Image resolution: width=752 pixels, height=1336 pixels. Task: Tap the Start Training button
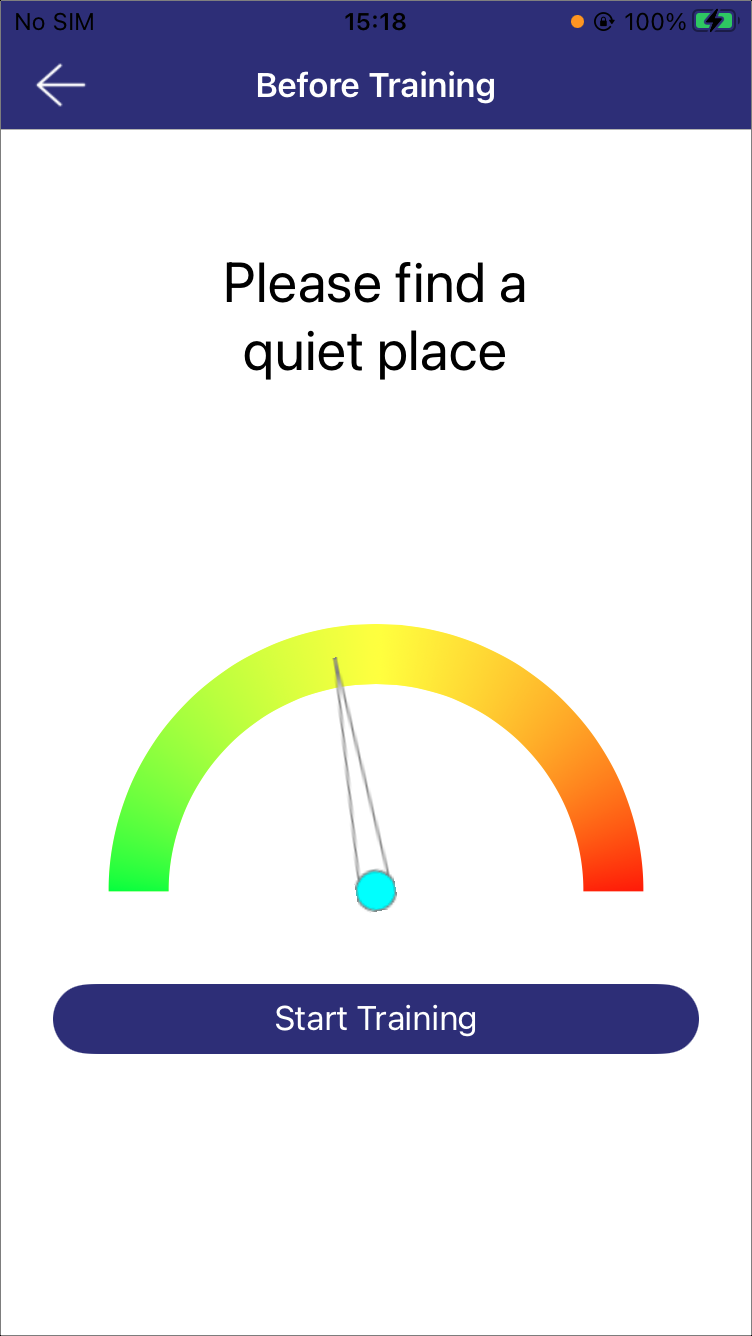click(376, 1019)
